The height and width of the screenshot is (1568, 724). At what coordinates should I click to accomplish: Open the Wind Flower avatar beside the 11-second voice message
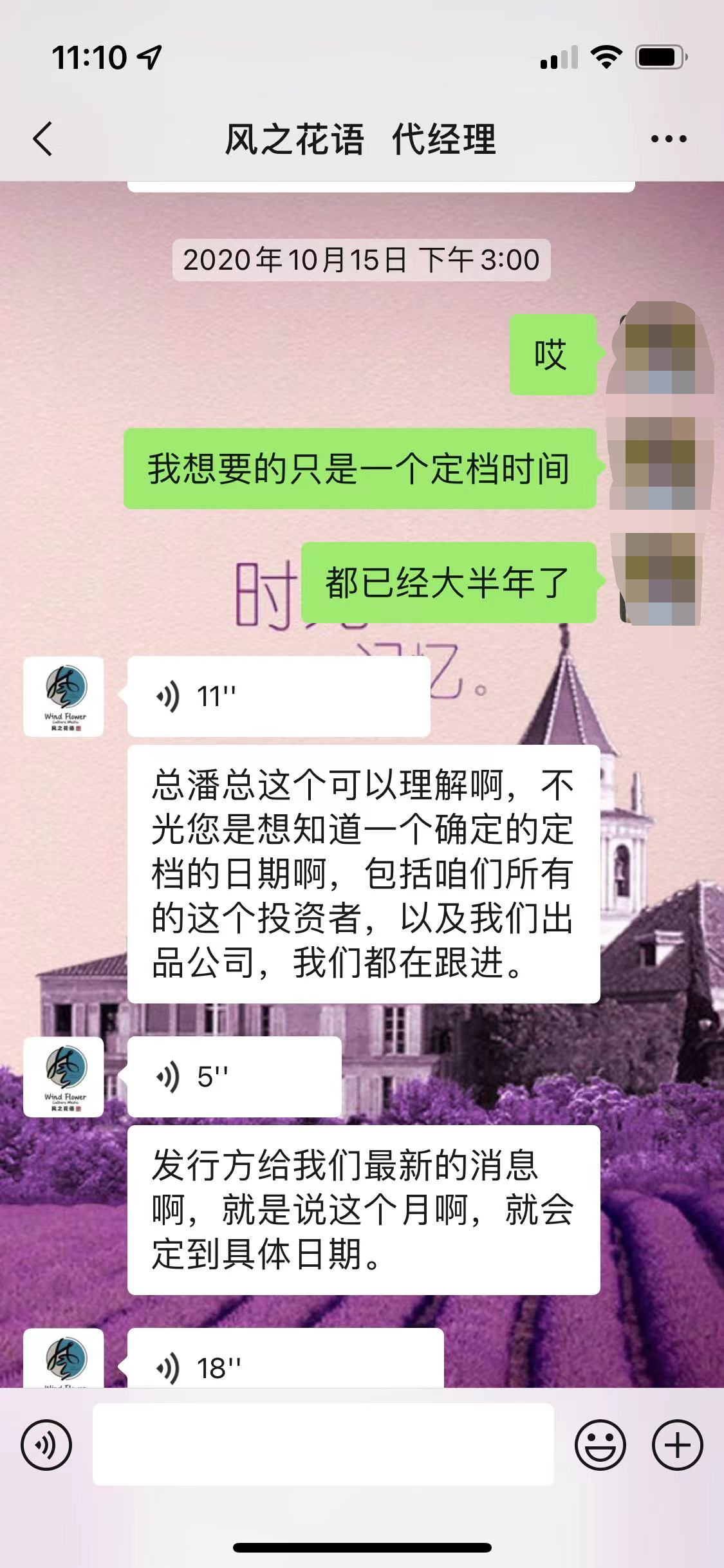(x=64, y=696)
